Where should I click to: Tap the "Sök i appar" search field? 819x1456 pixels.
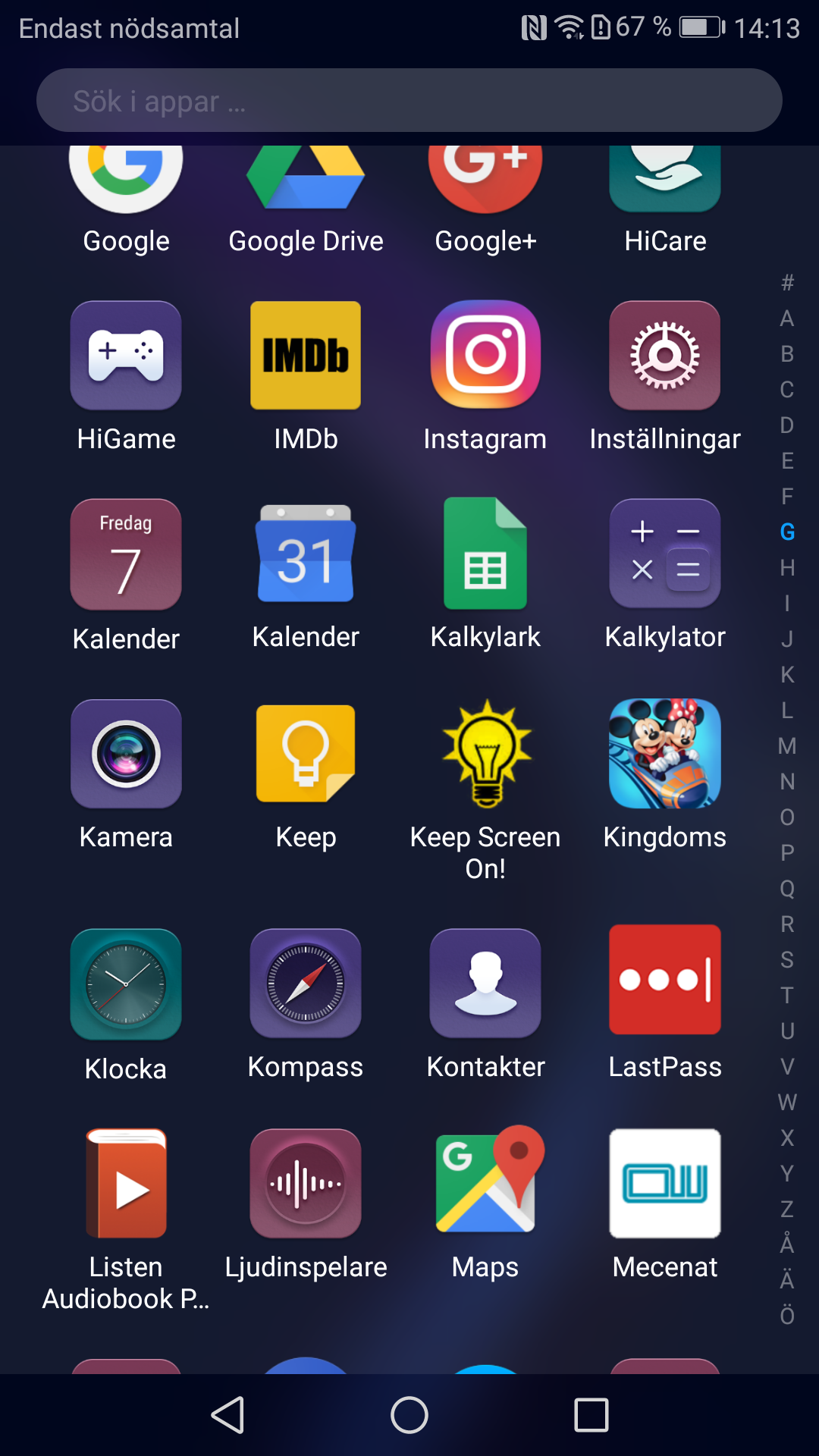tap(409, 100)
